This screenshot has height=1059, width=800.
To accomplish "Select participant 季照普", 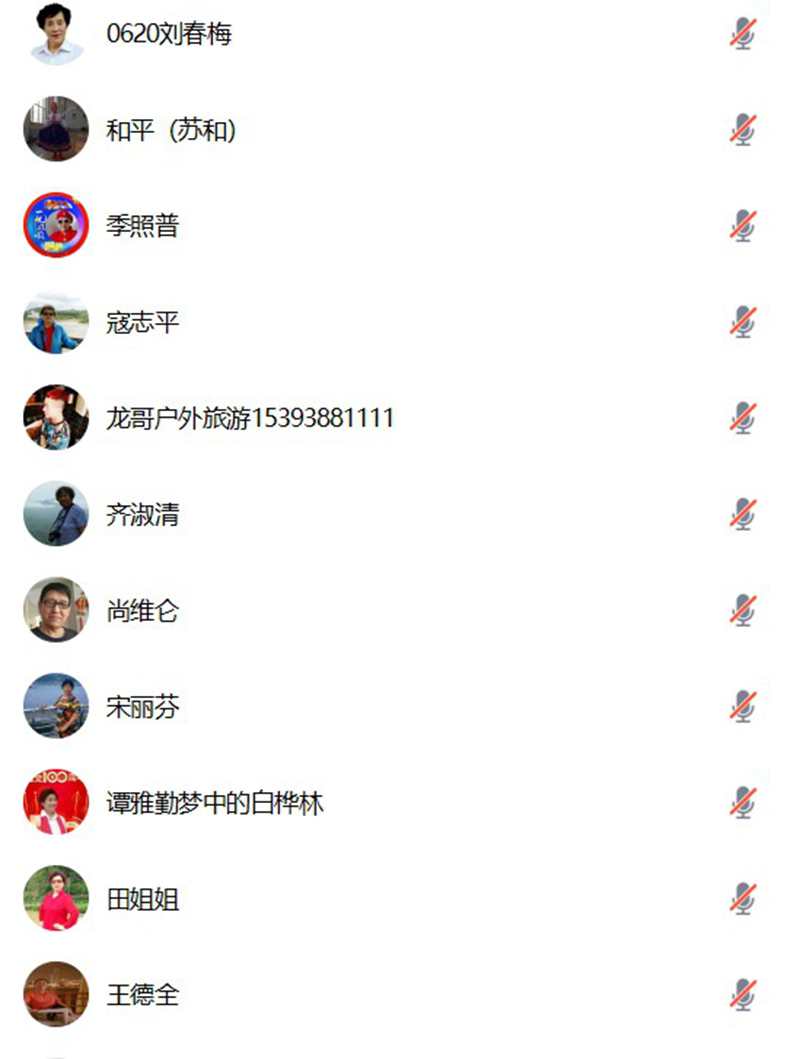I will [x=142, y=226].
